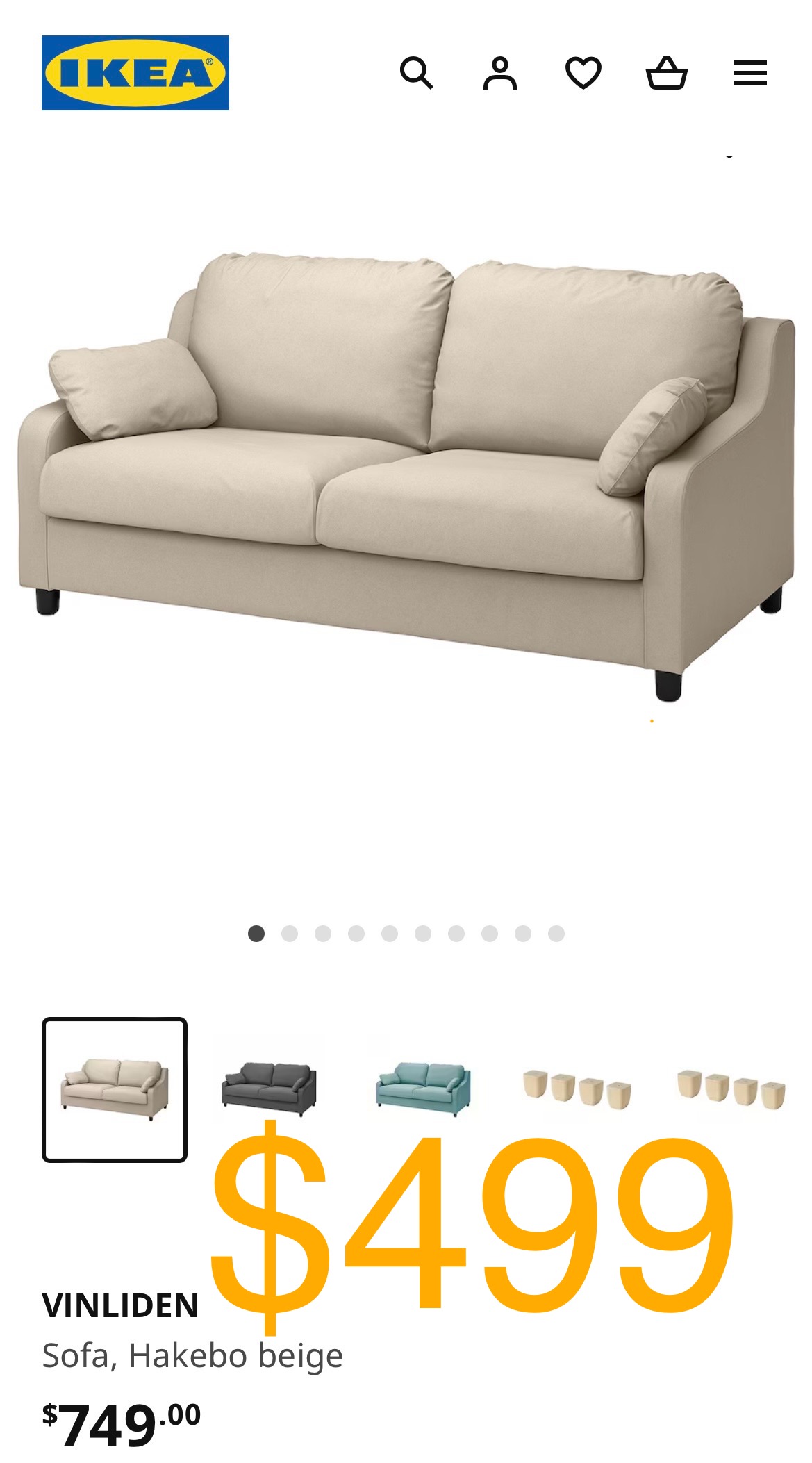Select the turquoise sofa variant
This screenshot has height=1463, width=812.
click(423, 1089)
